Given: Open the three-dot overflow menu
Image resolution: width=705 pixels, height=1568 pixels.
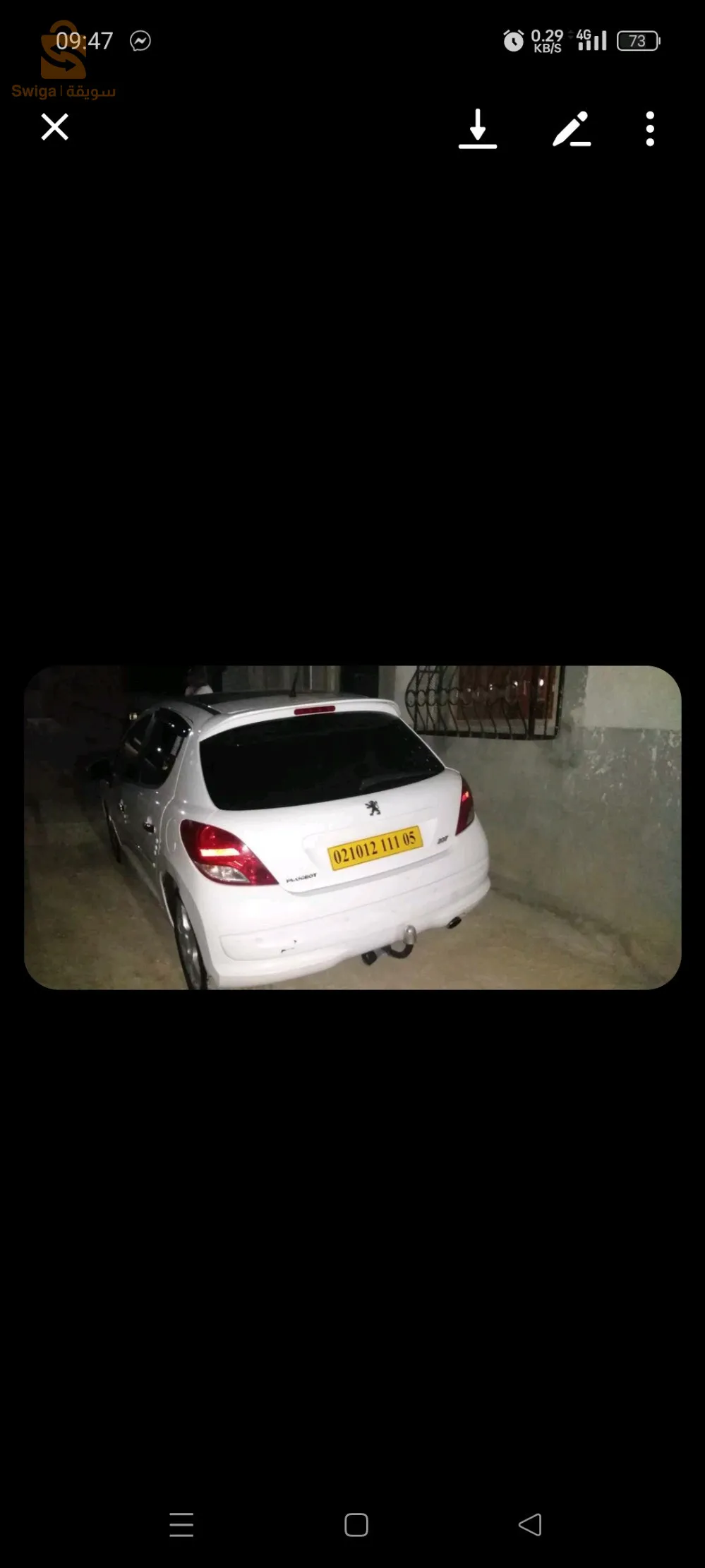Looking at the screenshot, I should point(650,128).
